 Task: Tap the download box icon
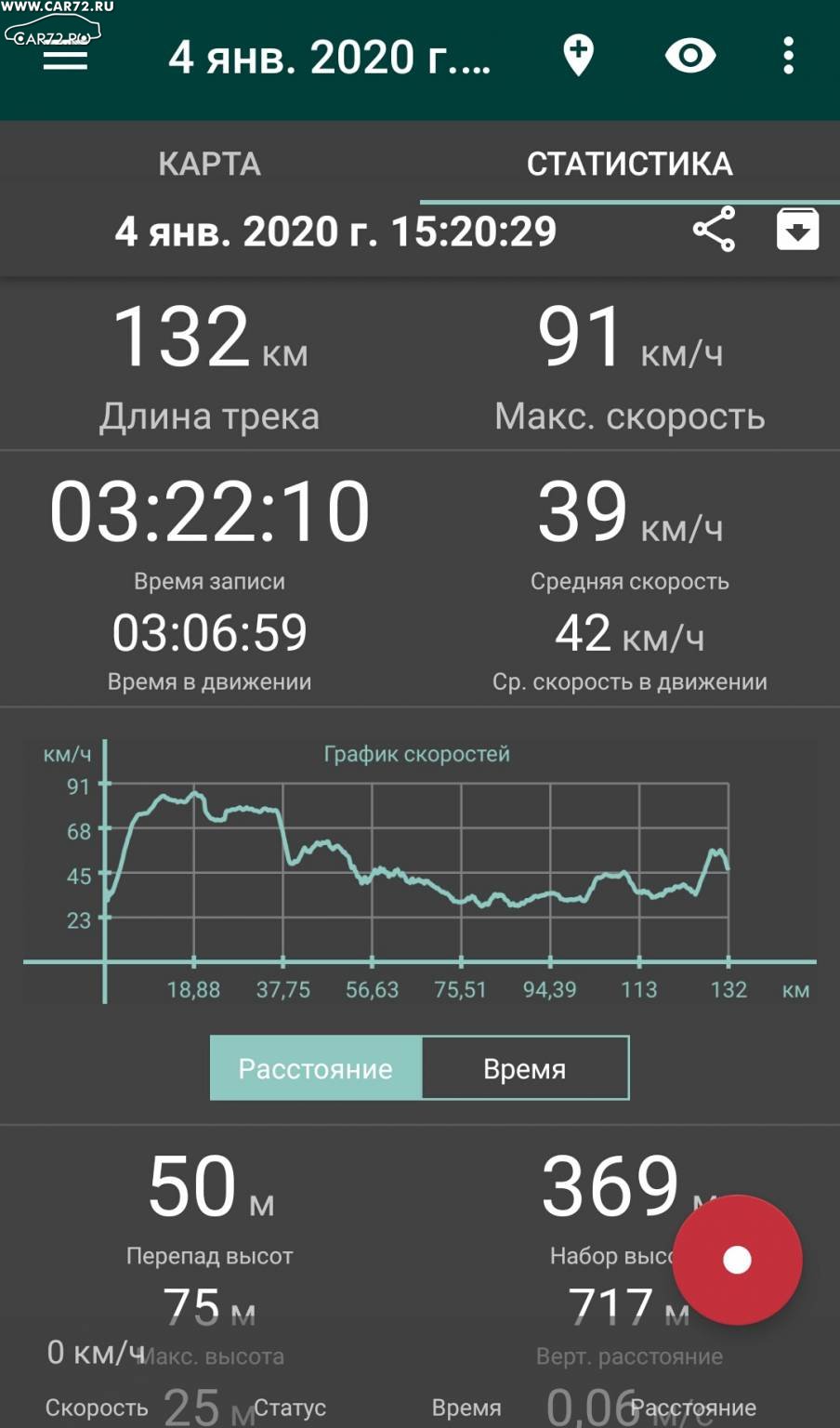[797, 230]
